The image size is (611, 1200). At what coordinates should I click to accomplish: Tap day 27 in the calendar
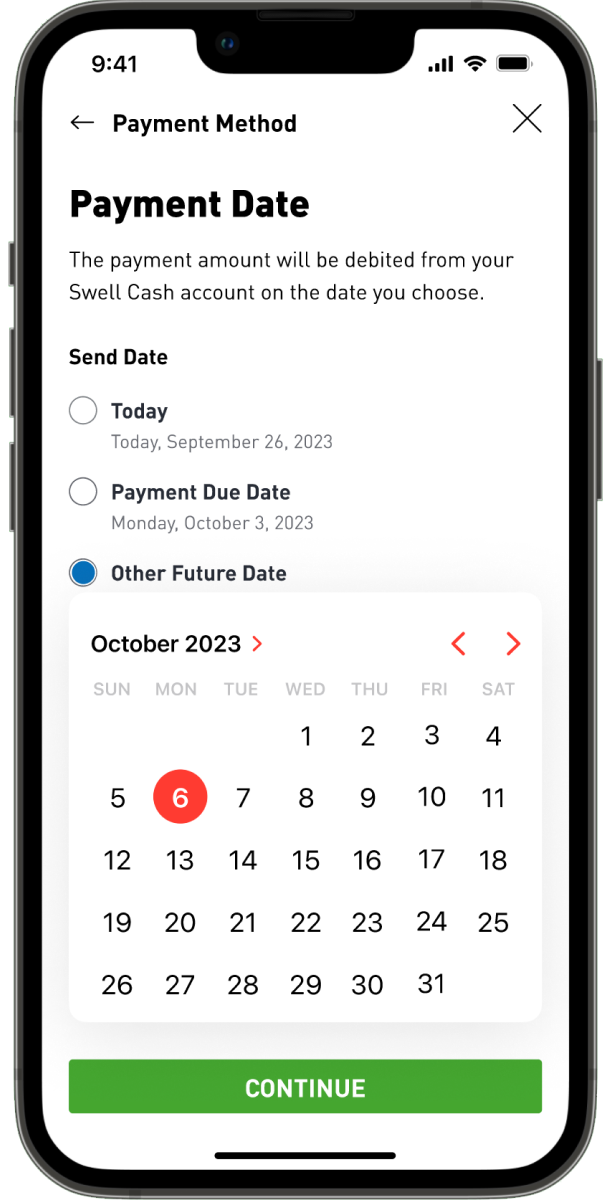(x=180, y=985)
